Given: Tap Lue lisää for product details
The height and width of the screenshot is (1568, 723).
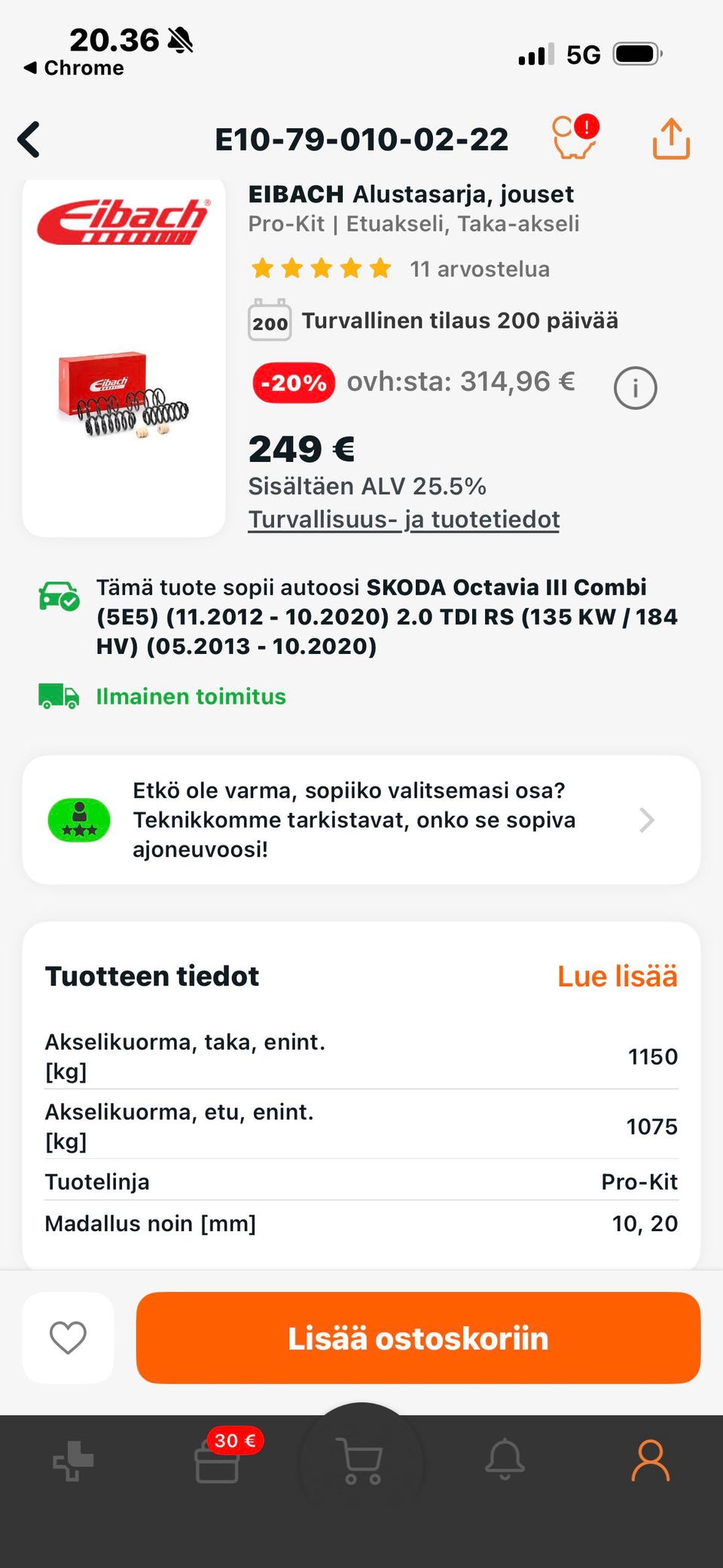Looking at the screenshot, I should [617, 976].
